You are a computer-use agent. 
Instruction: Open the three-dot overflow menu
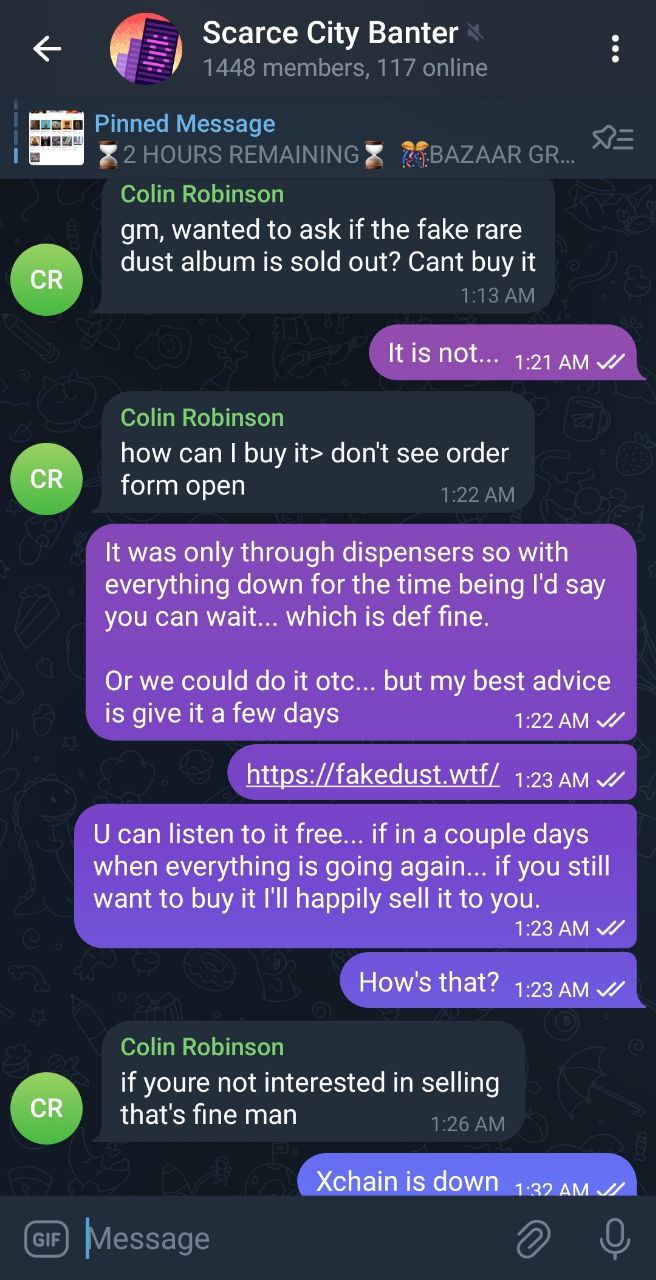(614, 49)
